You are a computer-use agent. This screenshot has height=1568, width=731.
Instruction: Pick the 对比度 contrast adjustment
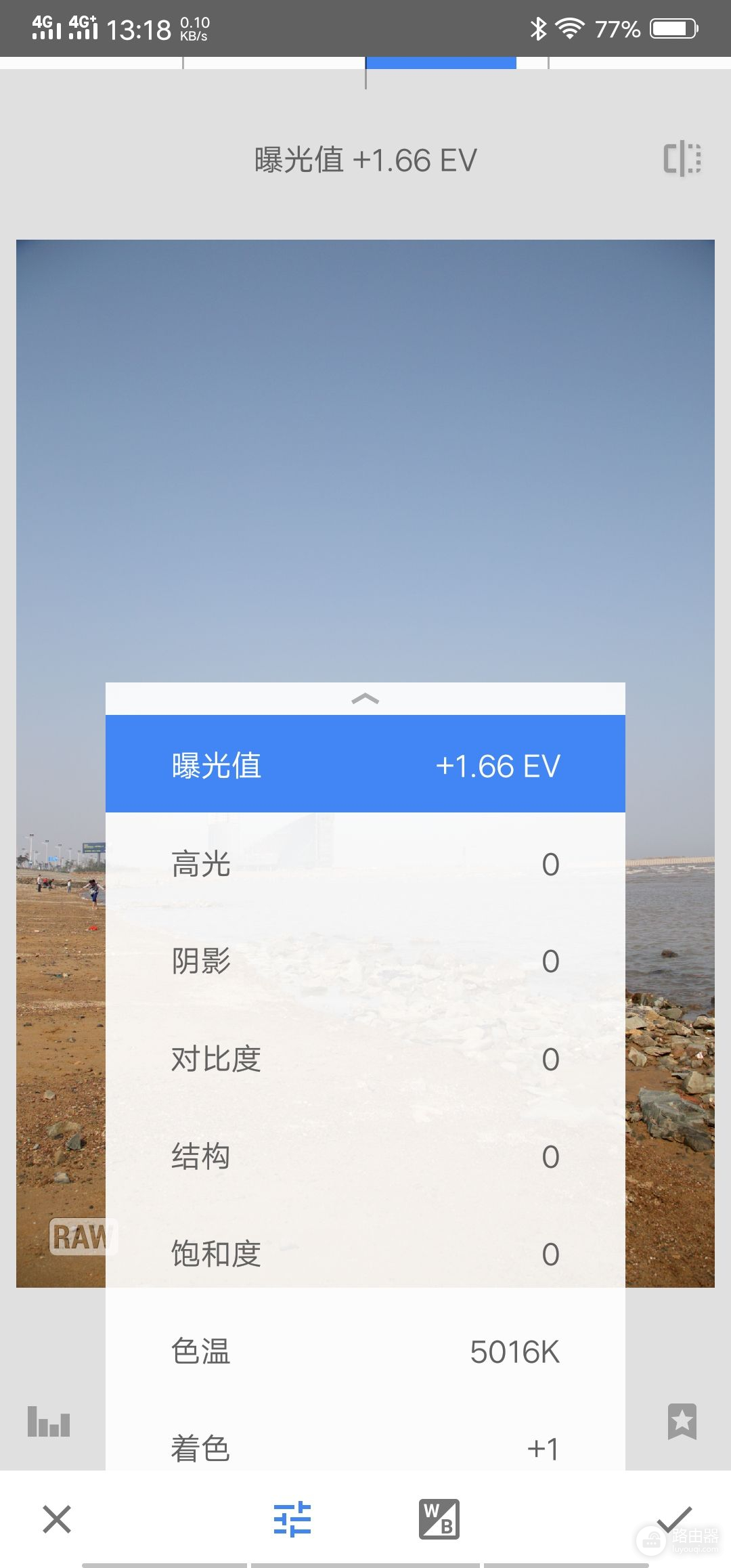[x=365, y=1059]
